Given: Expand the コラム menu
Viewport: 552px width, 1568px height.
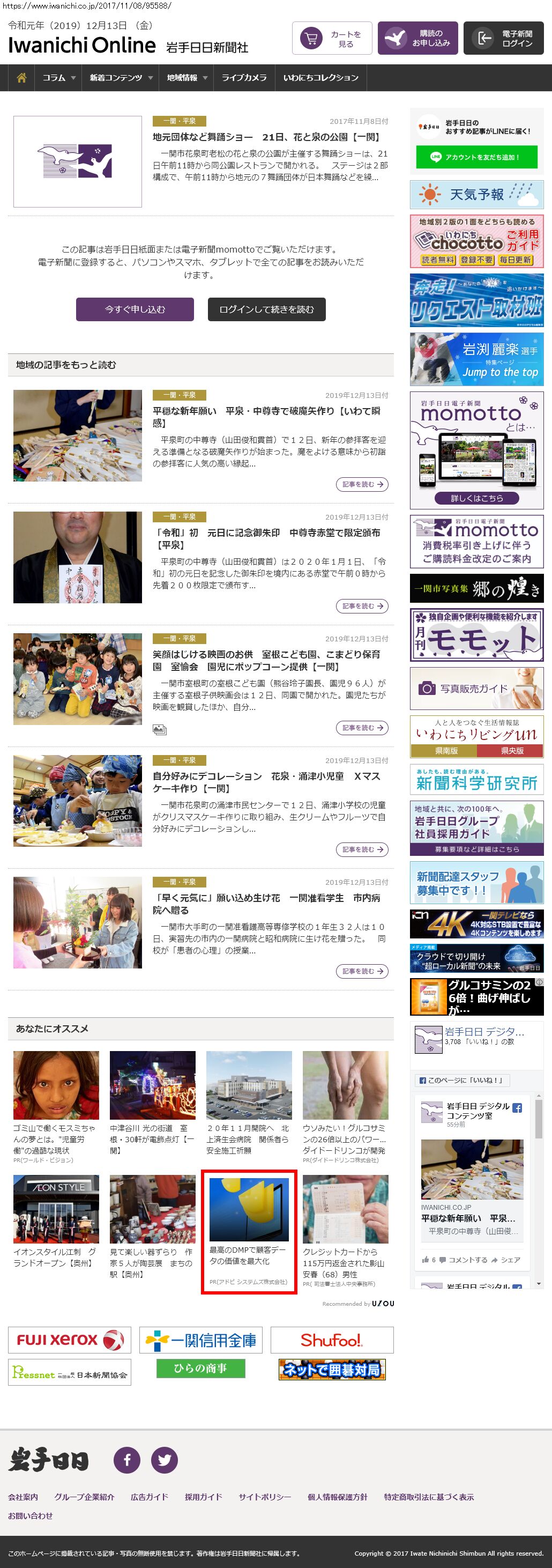Looking at the screenshot, I should (58, 78).
